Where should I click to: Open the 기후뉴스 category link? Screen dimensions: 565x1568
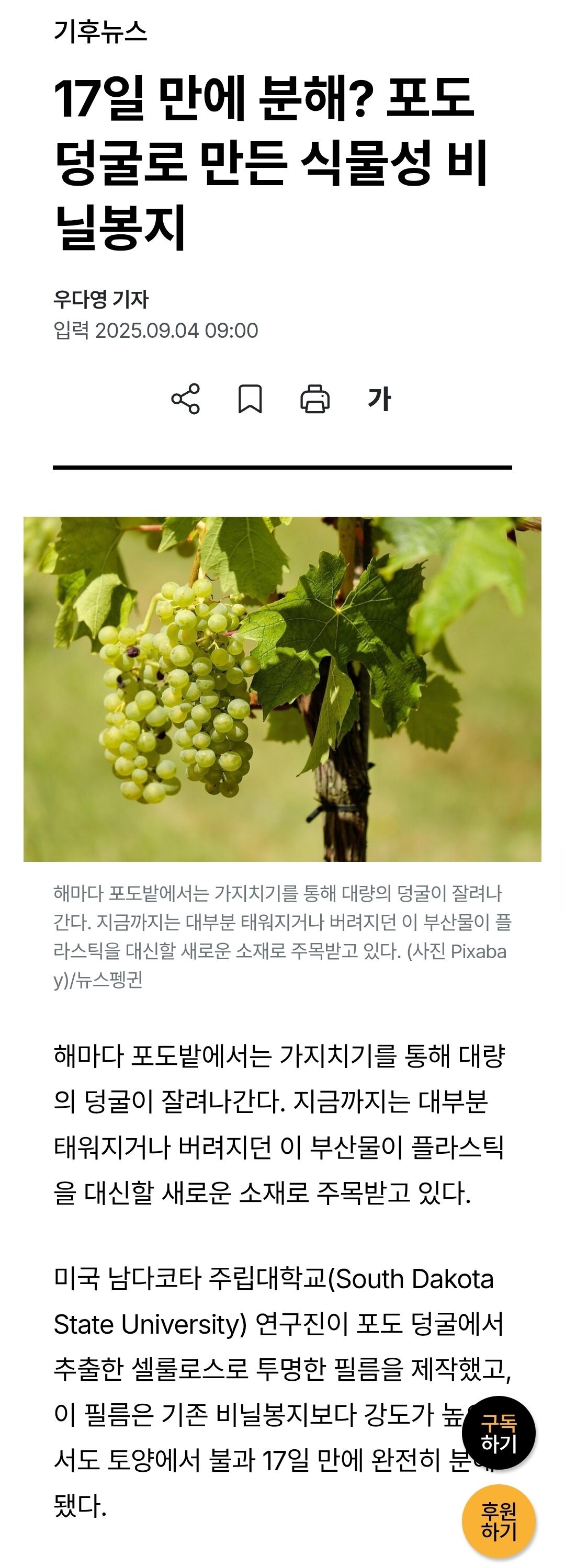pos(100,31)
